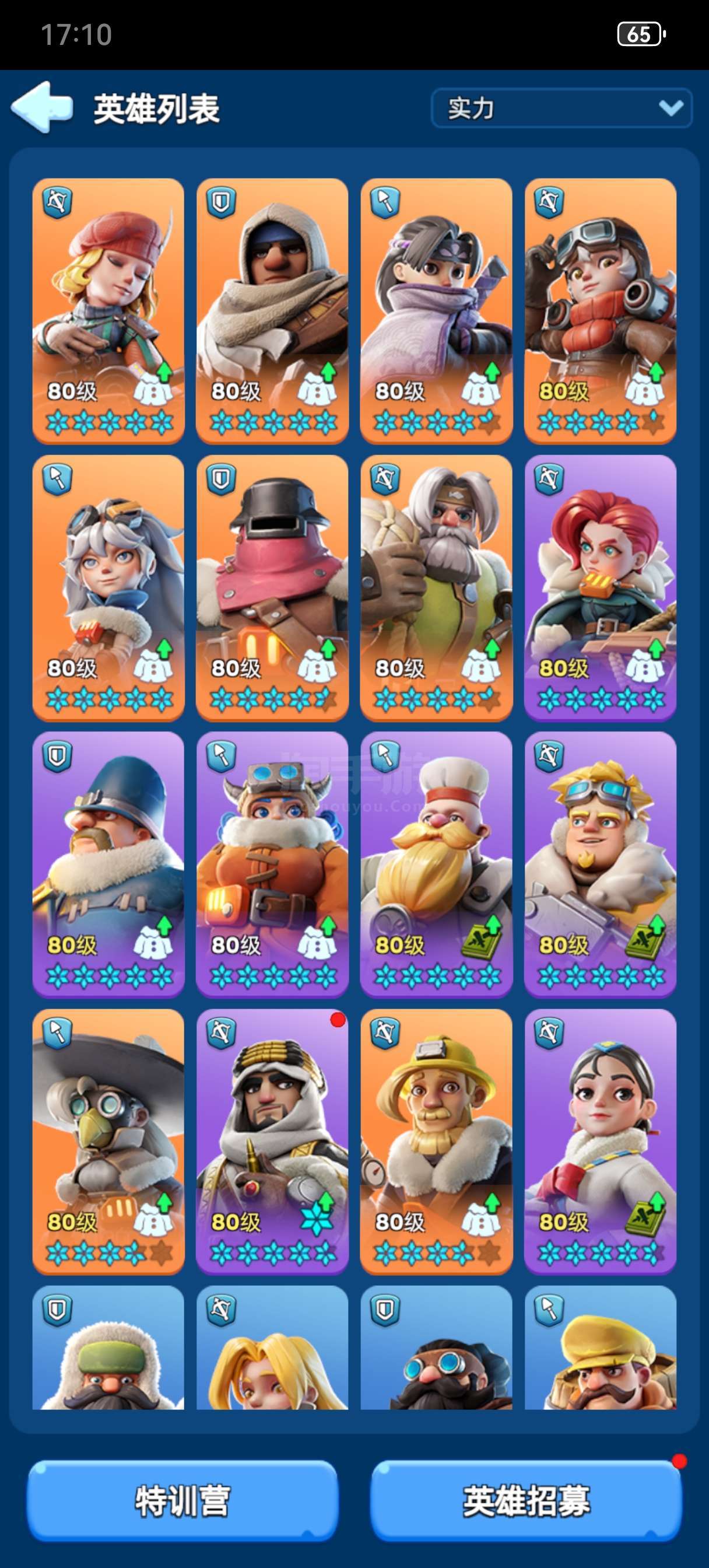Open the plague doctor bird-mask hero
Screen dimensions: 709x1568
click(108, 1142)
